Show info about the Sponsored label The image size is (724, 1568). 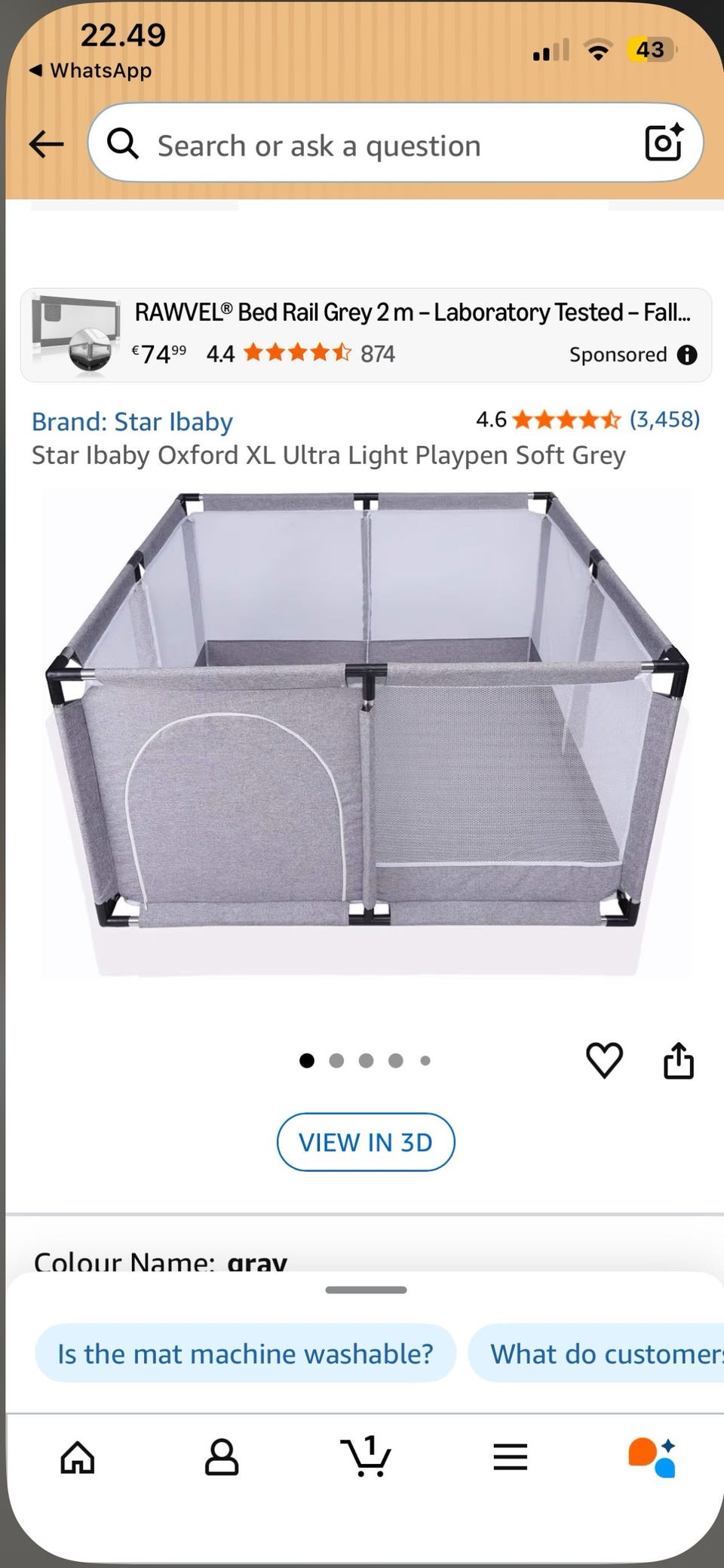(x=687, y=355)
